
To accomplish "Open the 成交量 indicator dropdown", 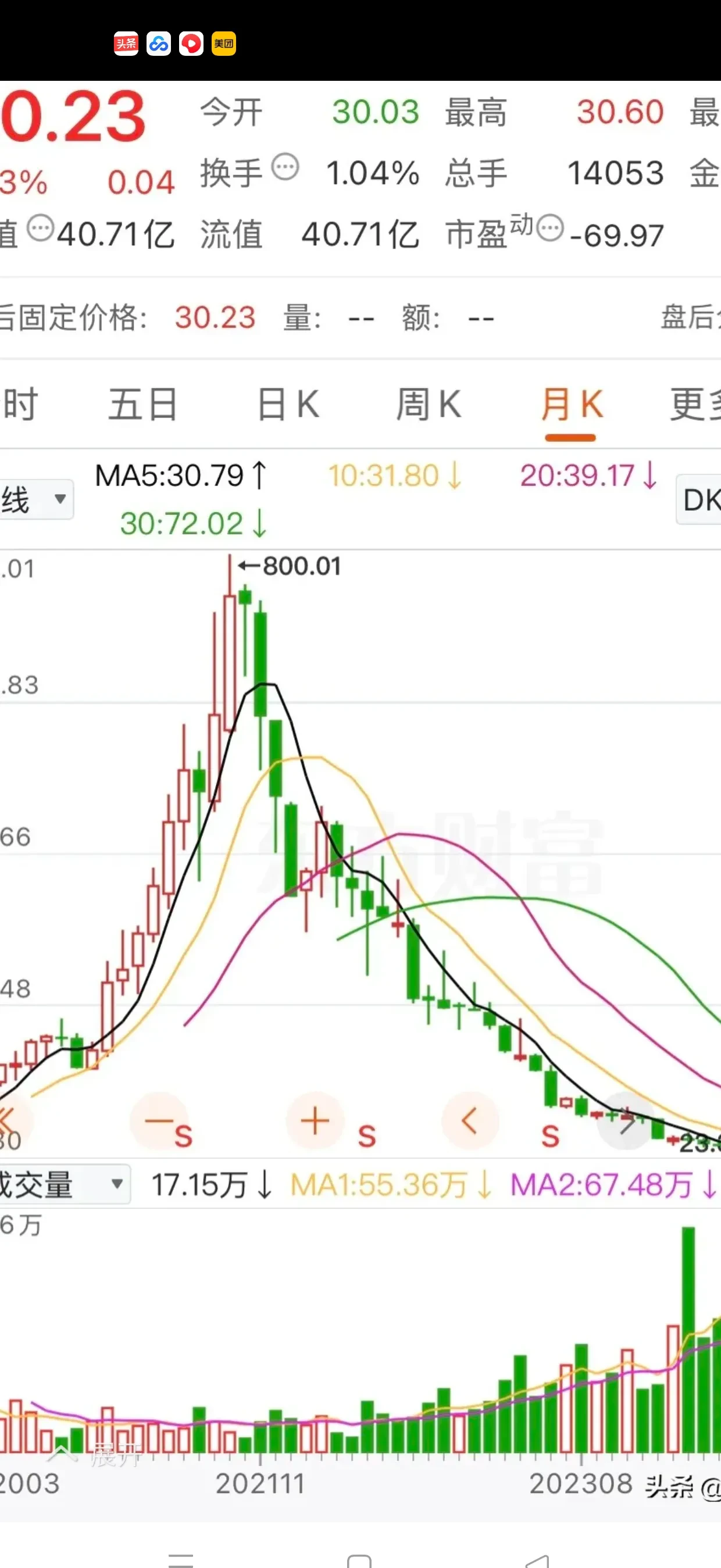I will click(x=63, y=1184).
